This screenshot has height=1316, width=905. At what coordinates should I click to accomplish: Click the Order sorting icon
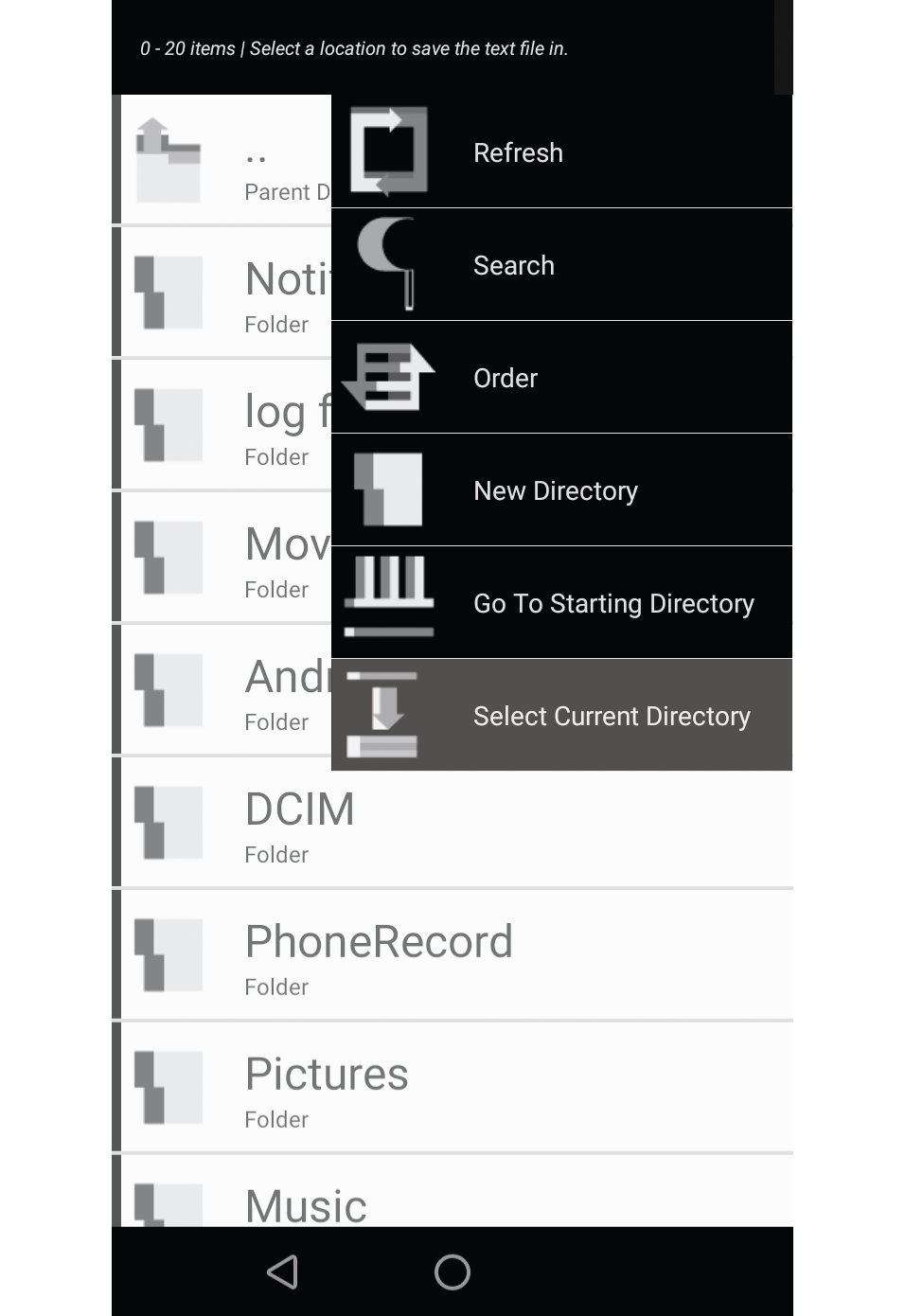[x=390, y=377]
